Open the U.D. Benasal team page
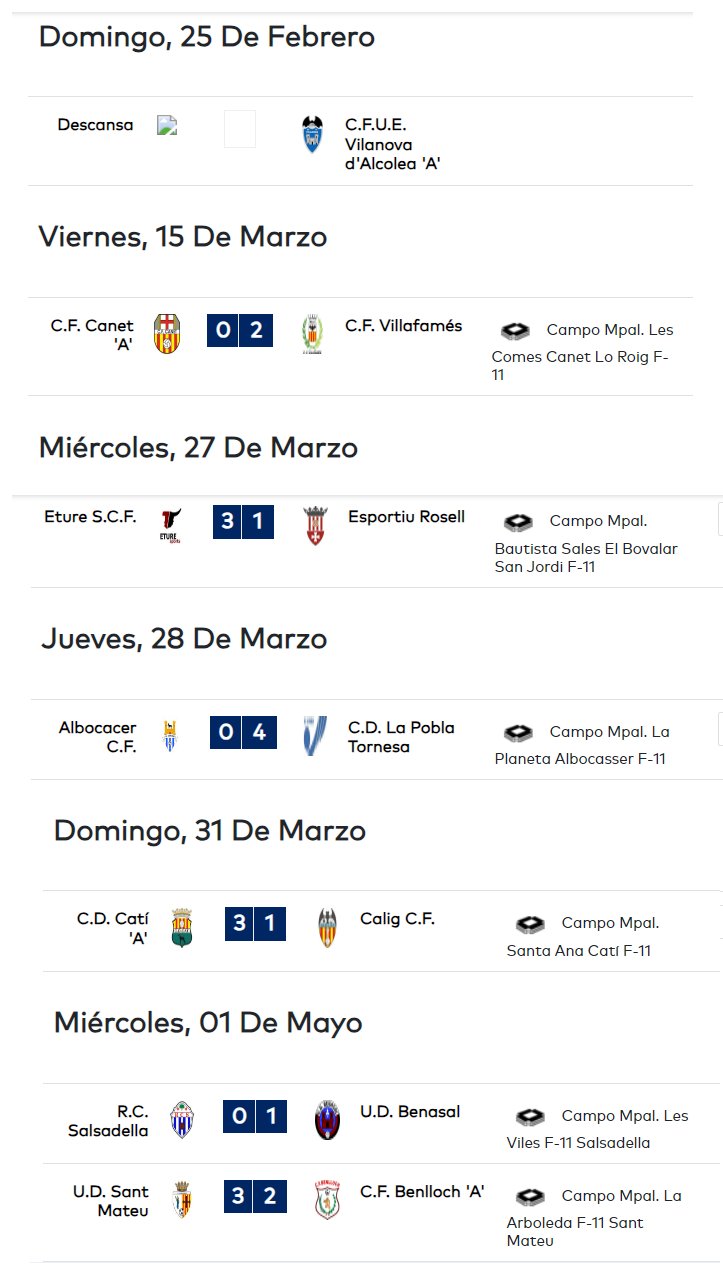The image size is (723, 1272). click(x=410, y=1111)
